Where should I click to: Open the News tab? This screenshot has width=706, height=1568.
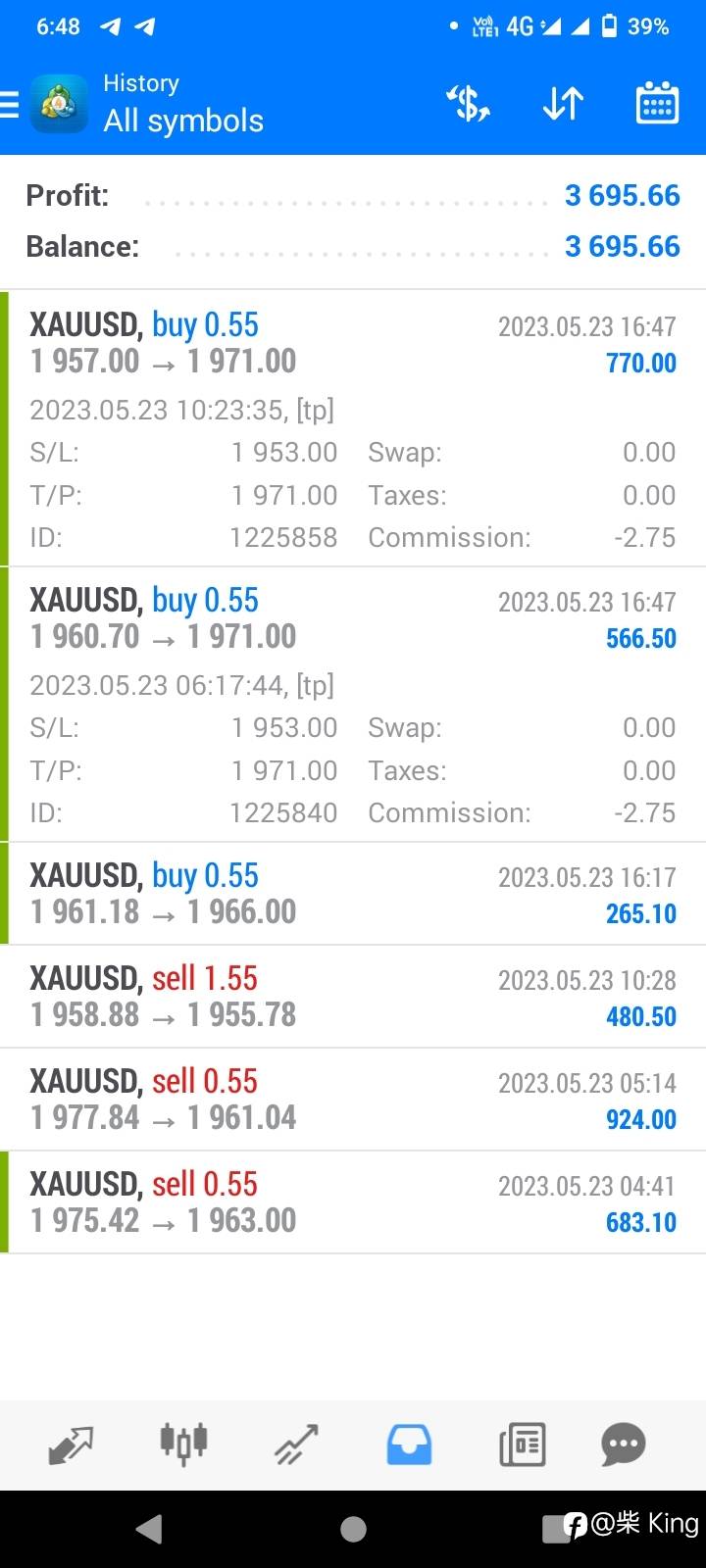[522, 1445]
